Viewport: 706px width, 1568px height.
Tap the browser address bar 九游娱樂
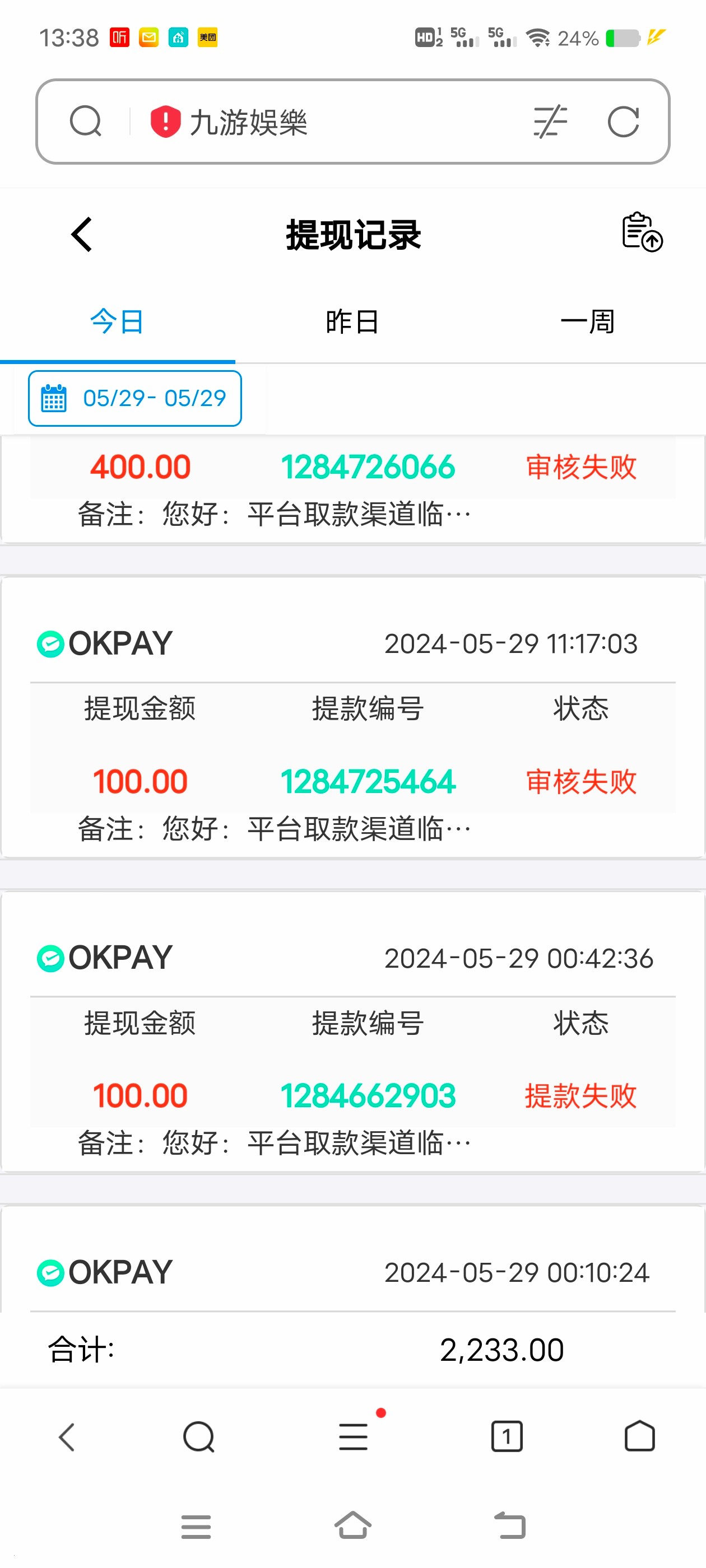point(329,122)
